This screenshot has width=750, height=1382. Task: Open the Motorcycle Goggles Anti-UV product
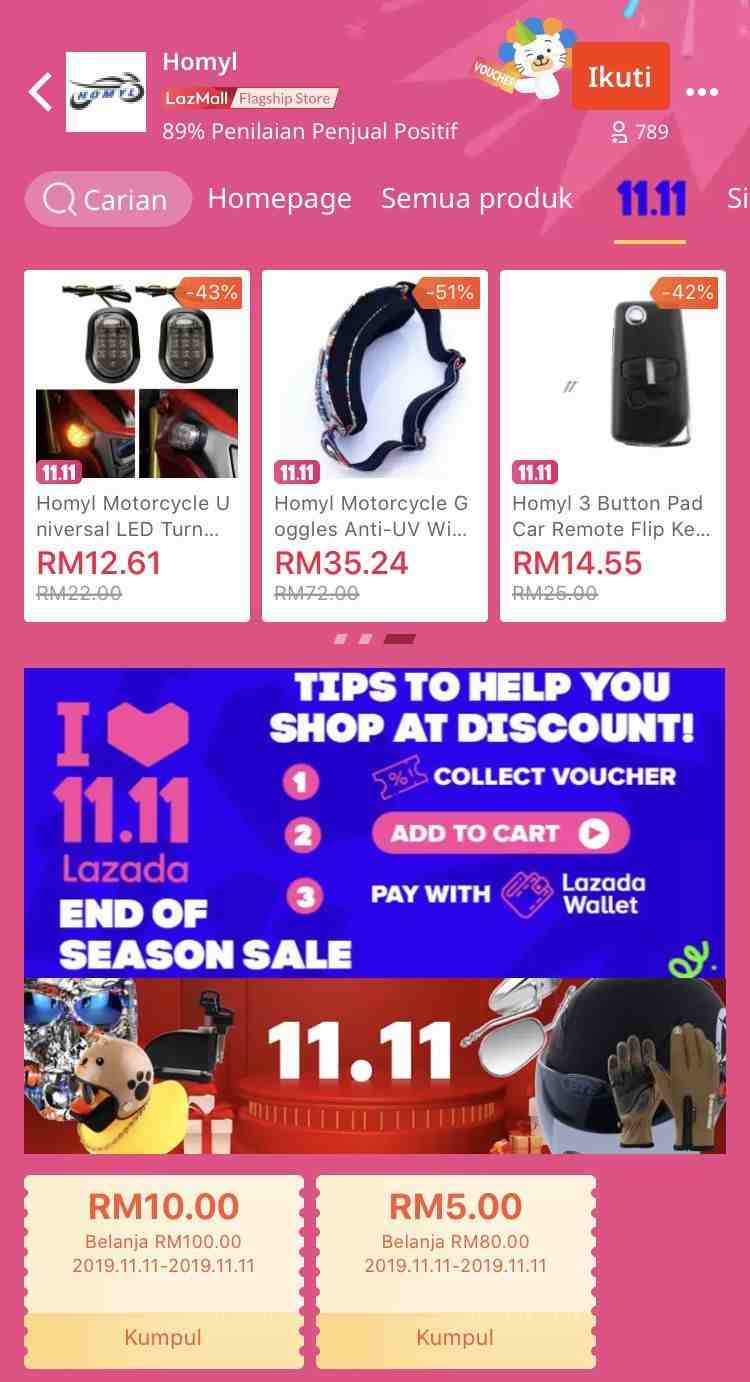(x=375, y=445)
